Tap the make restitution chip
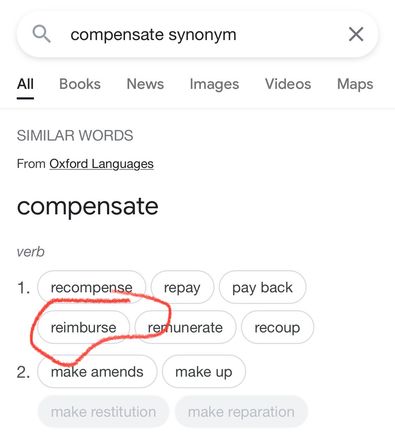Screen dimensions: 395x435 (x=103, y=412)
